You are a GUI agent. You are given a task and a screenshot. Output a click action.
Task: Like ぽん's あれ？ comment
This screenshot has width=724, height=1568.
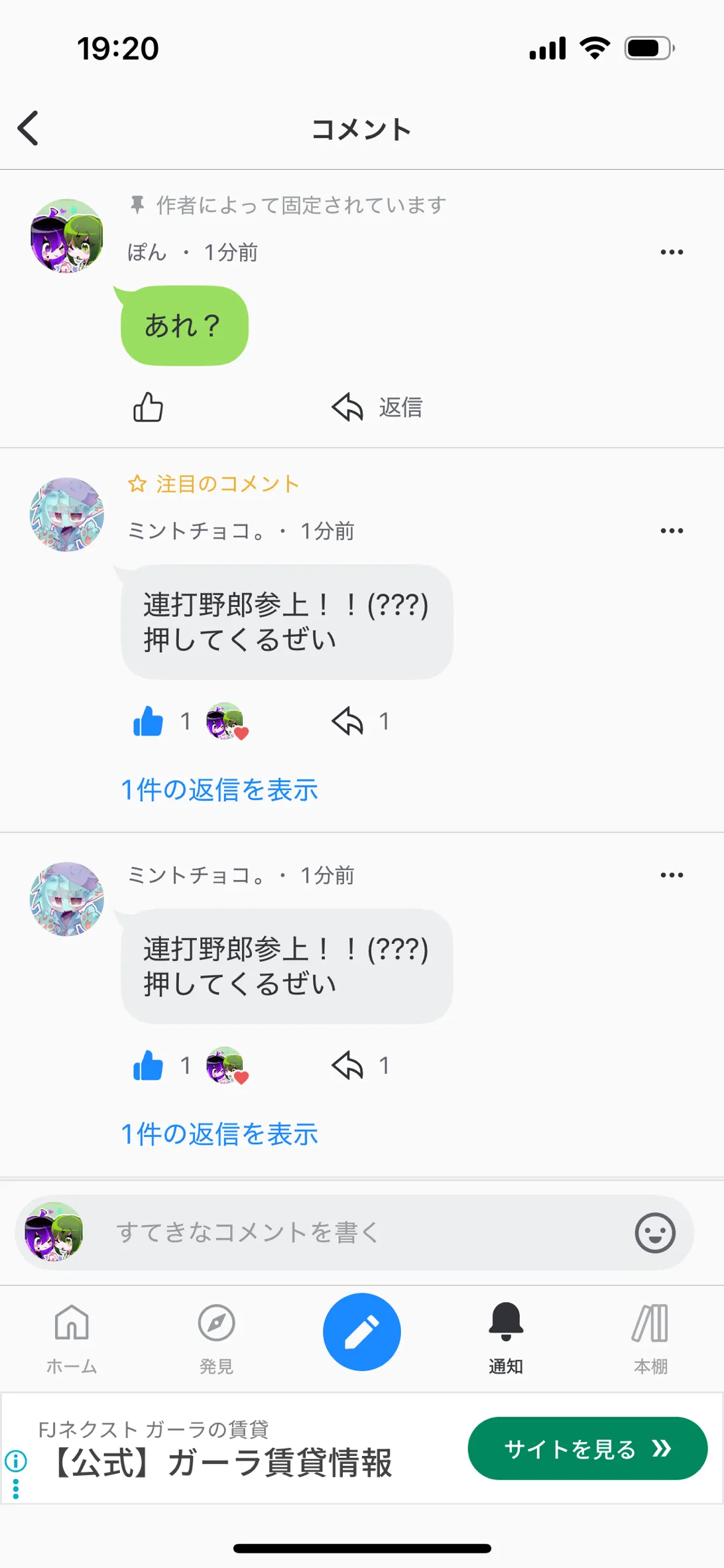coord(148,407)
